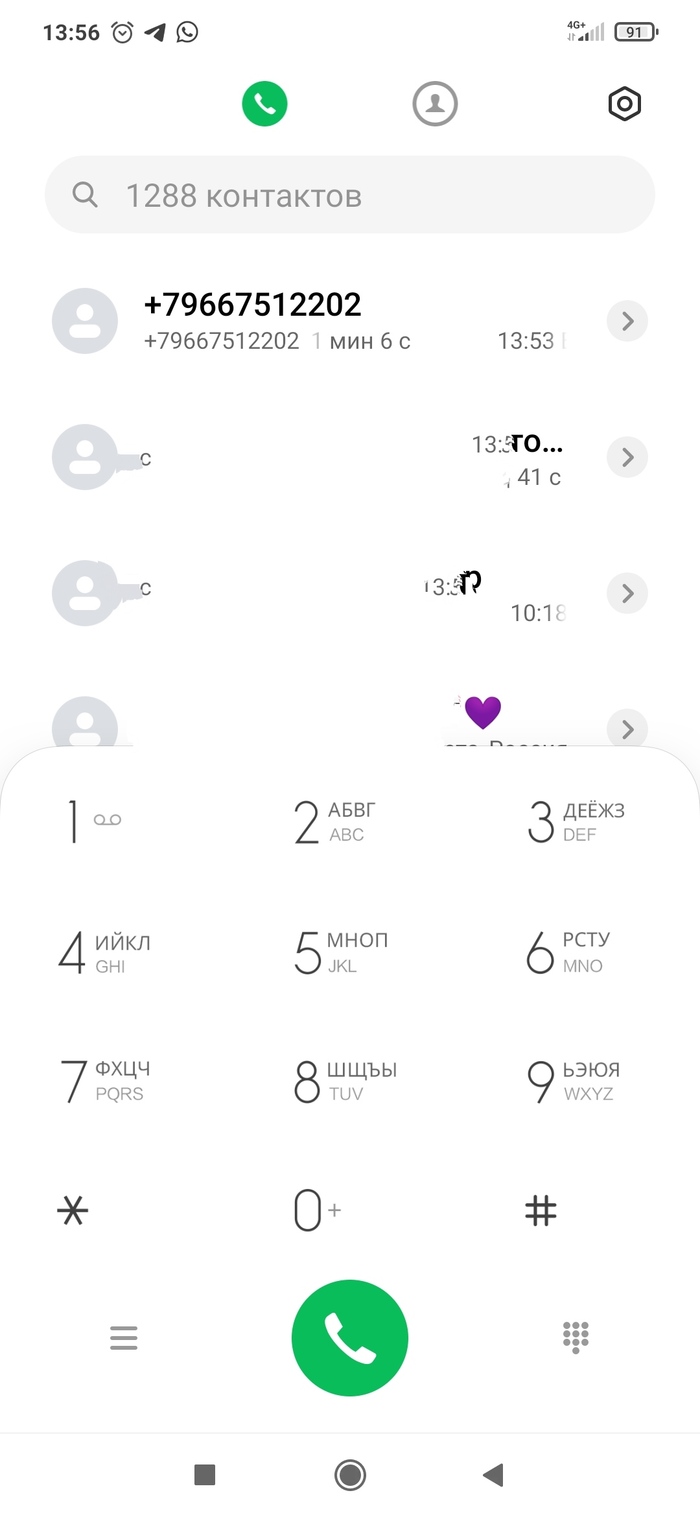Open the dialer hamburger menu
Screen dimensions: 700x1517
124,1337
